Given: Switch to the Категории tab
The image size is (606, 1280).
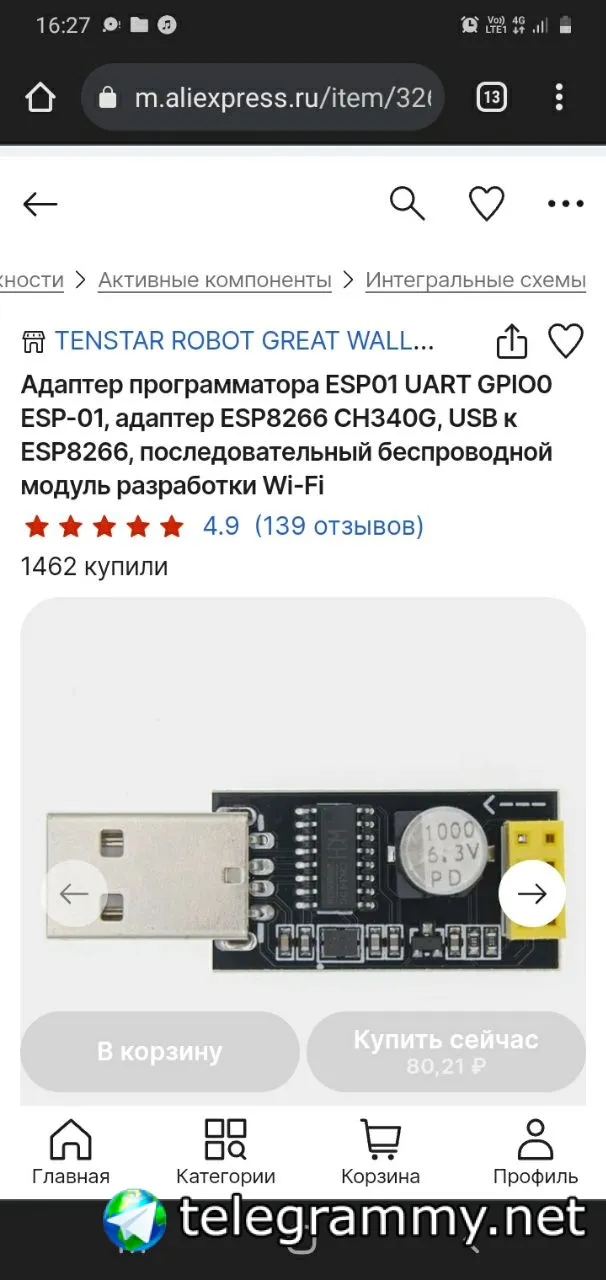Looking at the screenshot, I should 225,1152.
